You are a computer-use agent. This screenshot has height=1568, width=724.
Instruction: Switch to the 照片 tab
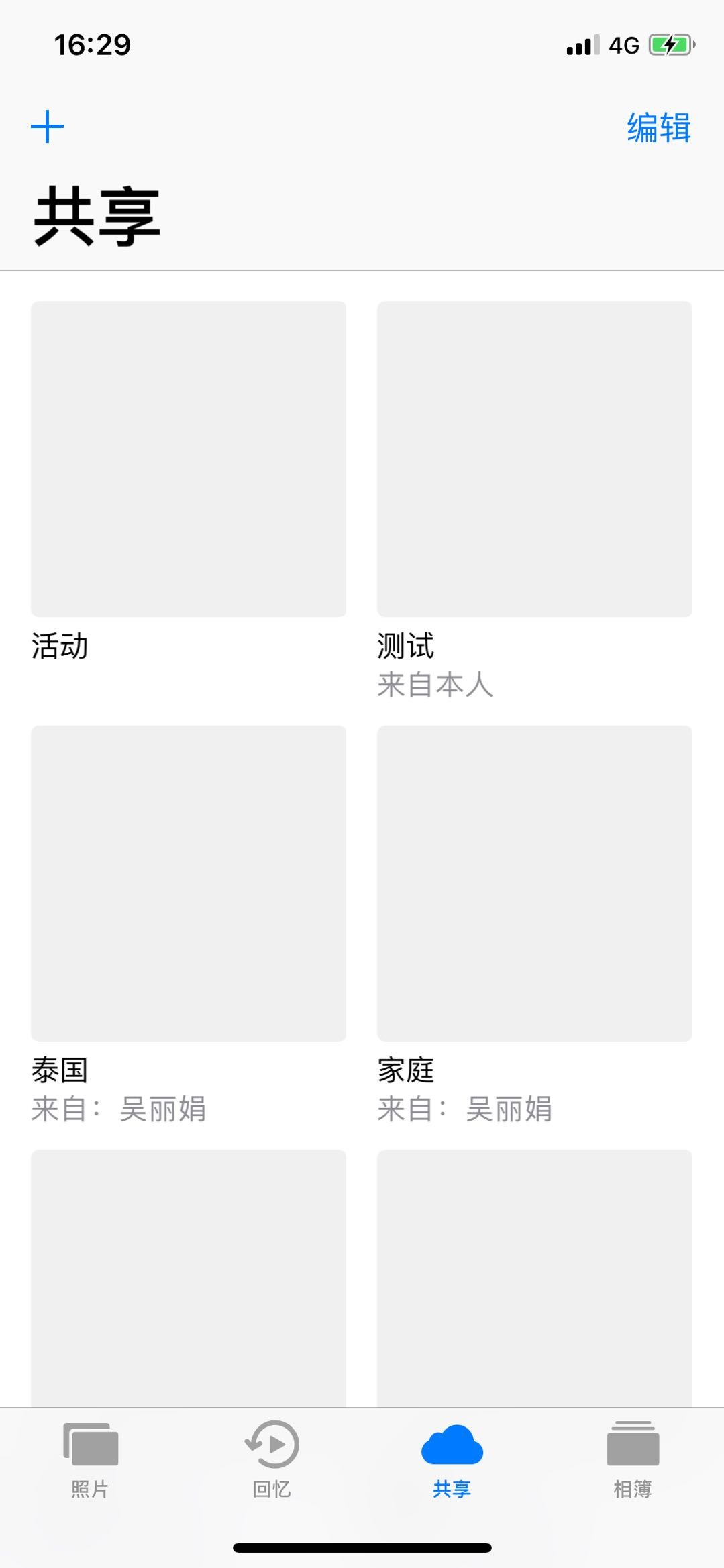click(91, 1458)
